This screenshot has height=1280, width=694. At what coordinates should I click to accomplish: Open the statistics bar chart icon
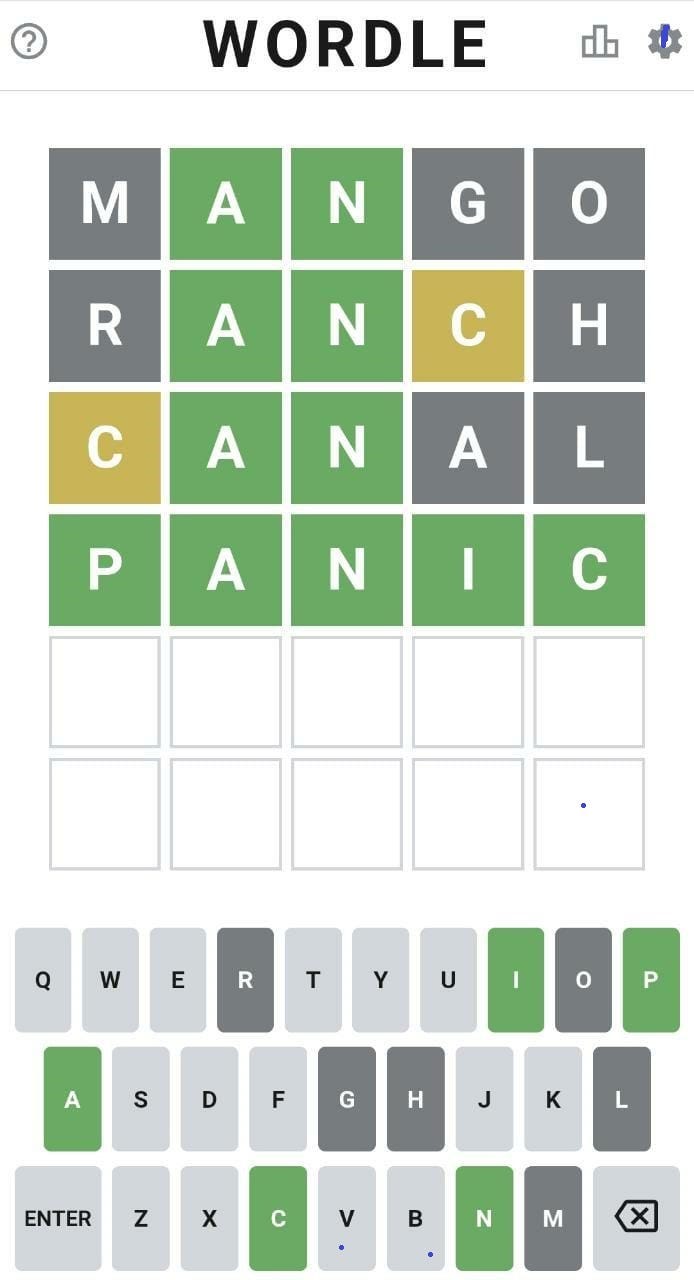[599, 42]
